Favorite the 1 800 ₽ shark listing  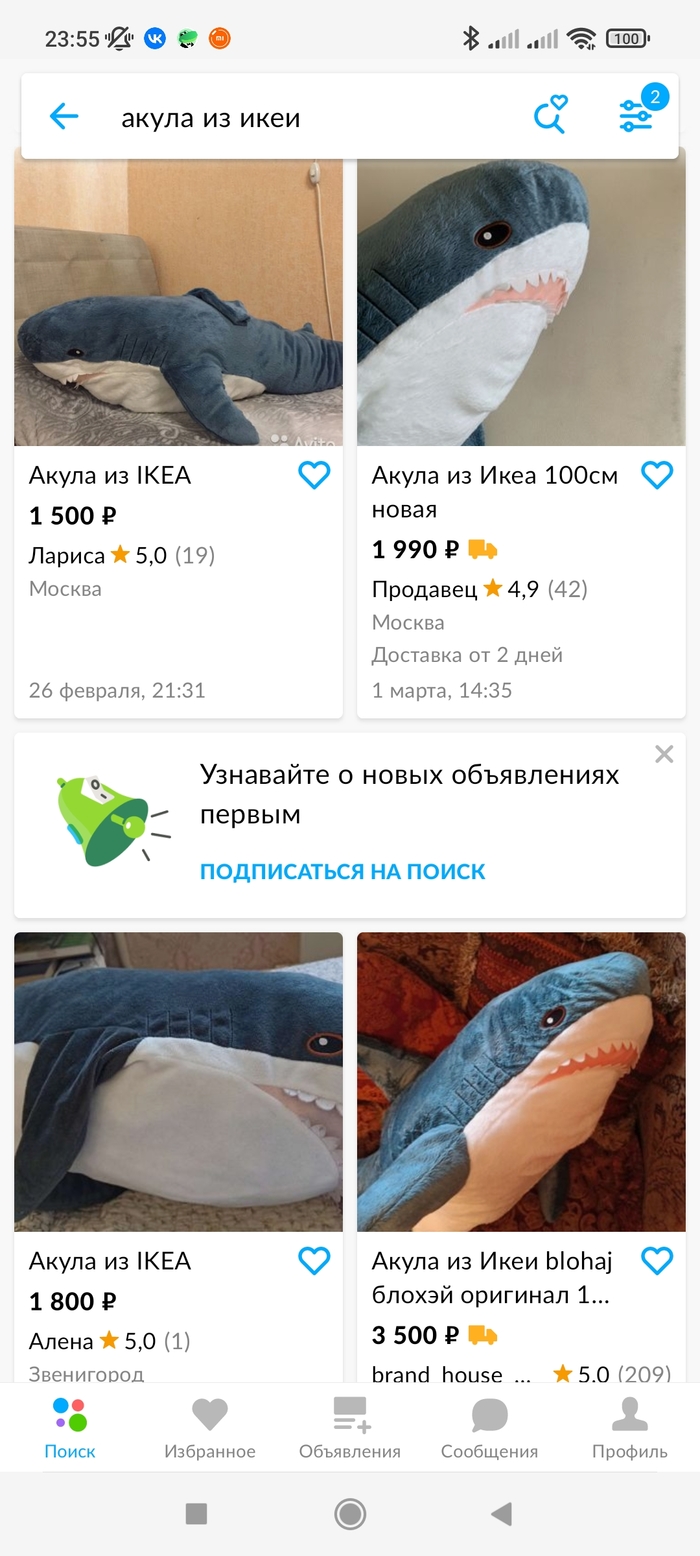pyautogui.click(x=314, y=1262)
